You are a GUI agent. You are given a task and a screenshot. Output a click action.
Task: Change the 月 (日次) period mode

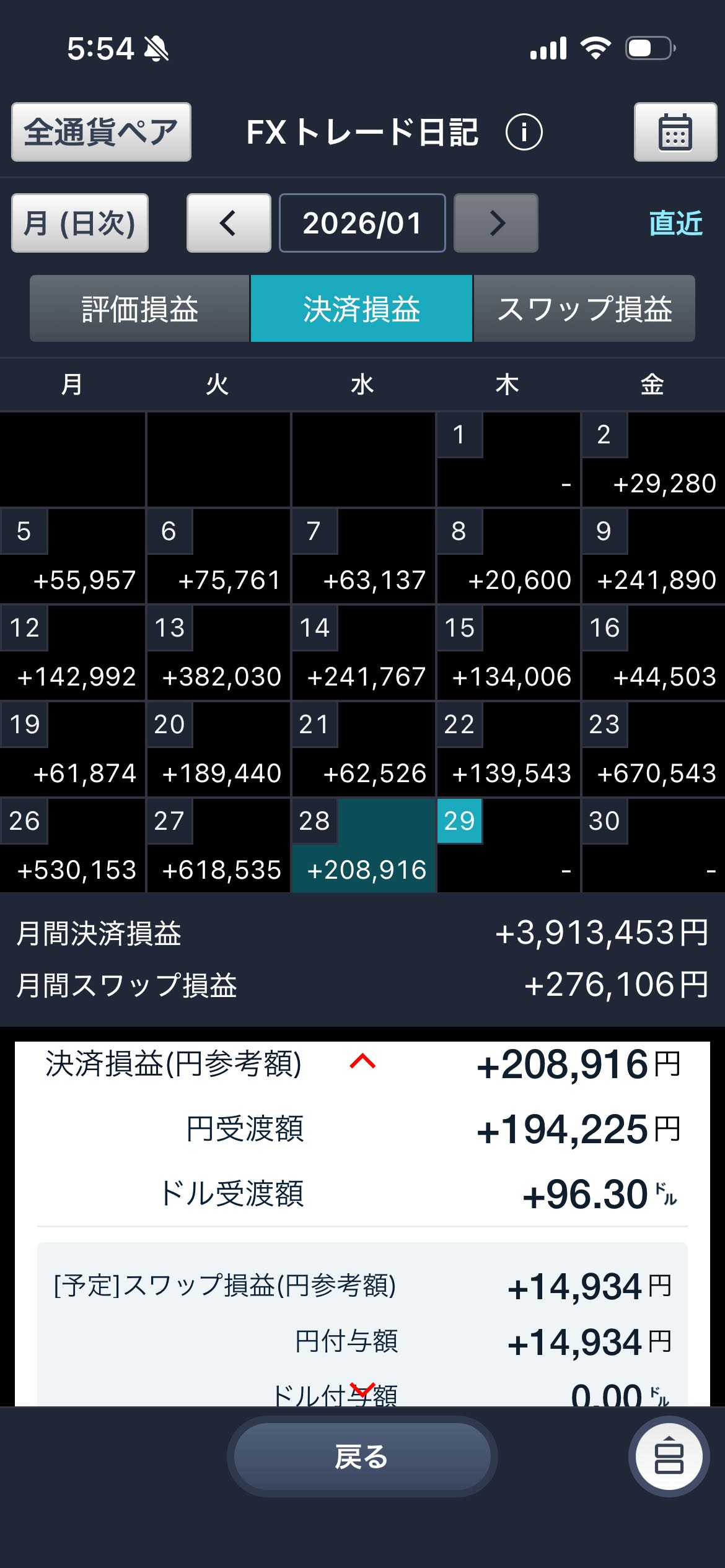pos(80,223)
